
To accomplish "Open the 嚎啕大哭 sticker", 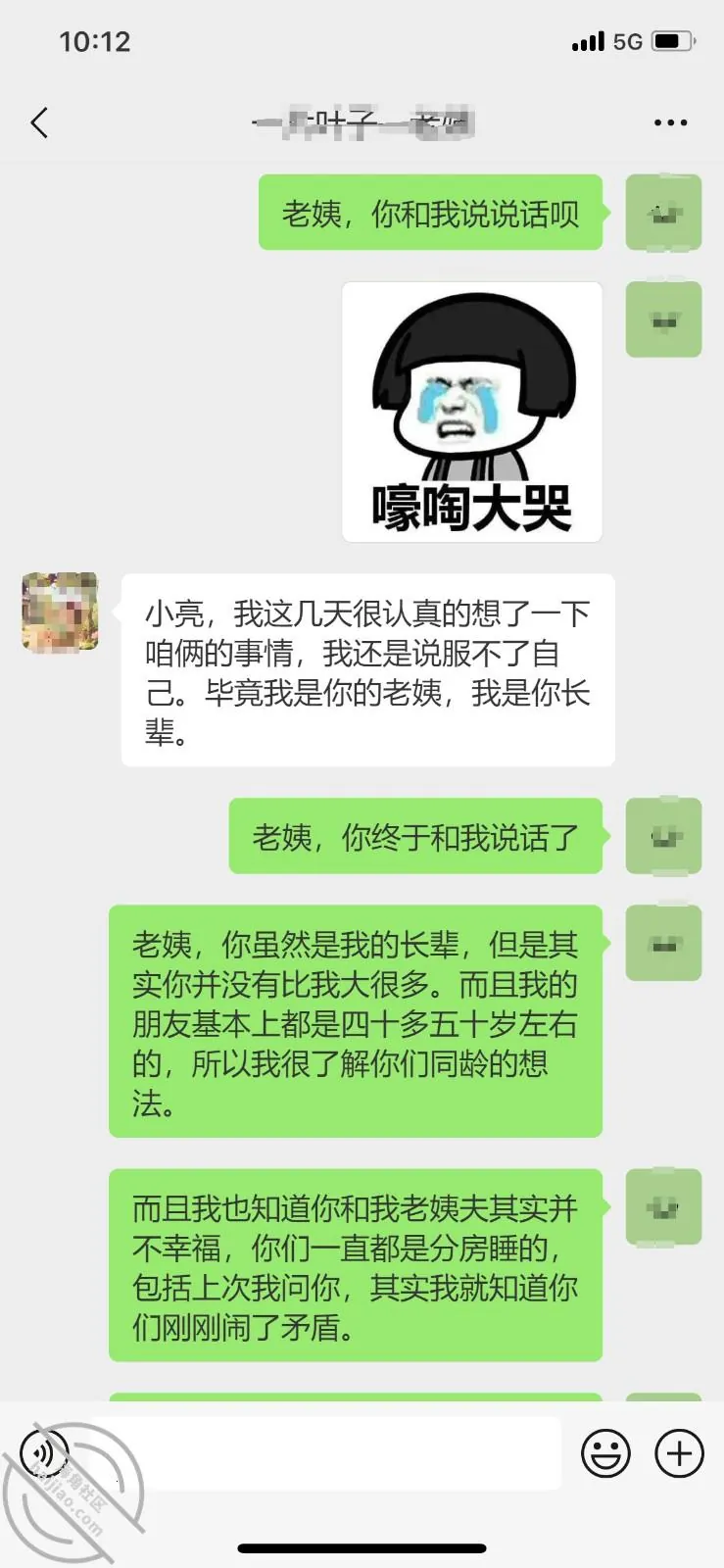I will tap(471, 412).
